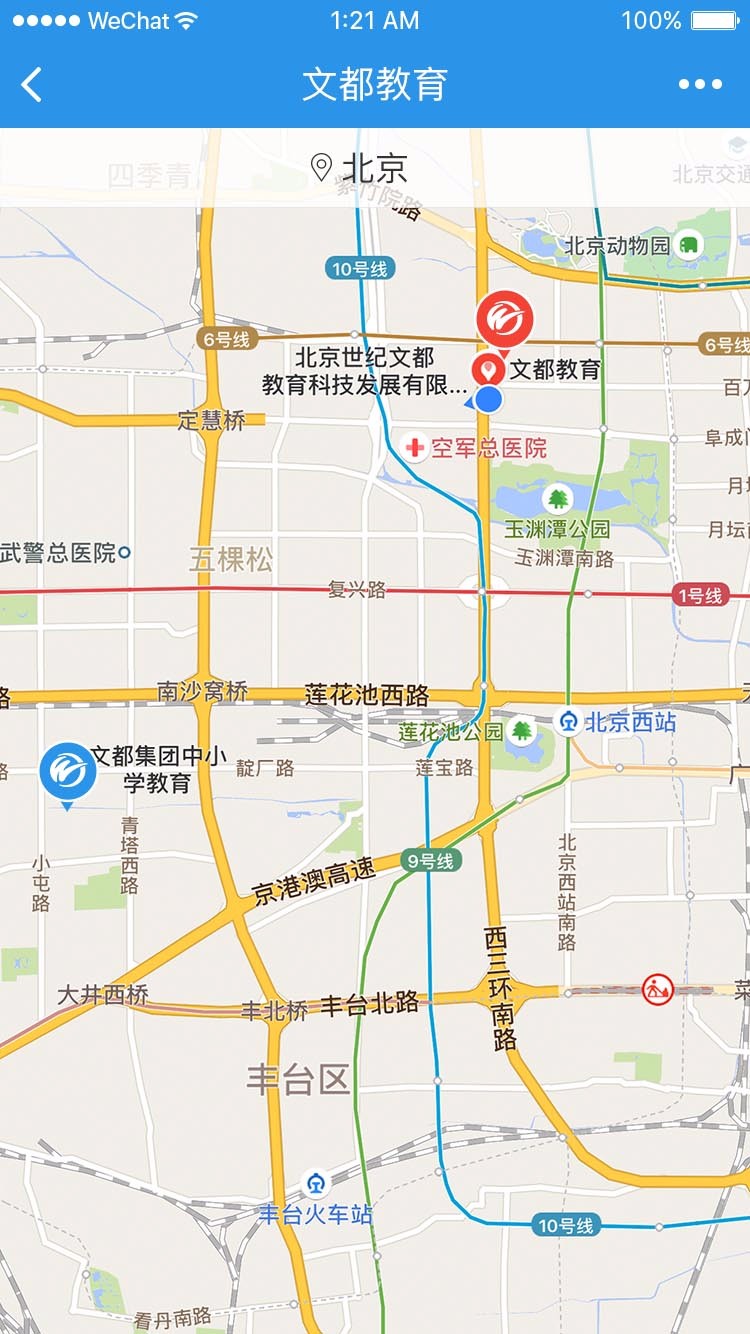750x1334 pixels.
Task: Open the 北京 city location selector
Action: tap(360, 168)
